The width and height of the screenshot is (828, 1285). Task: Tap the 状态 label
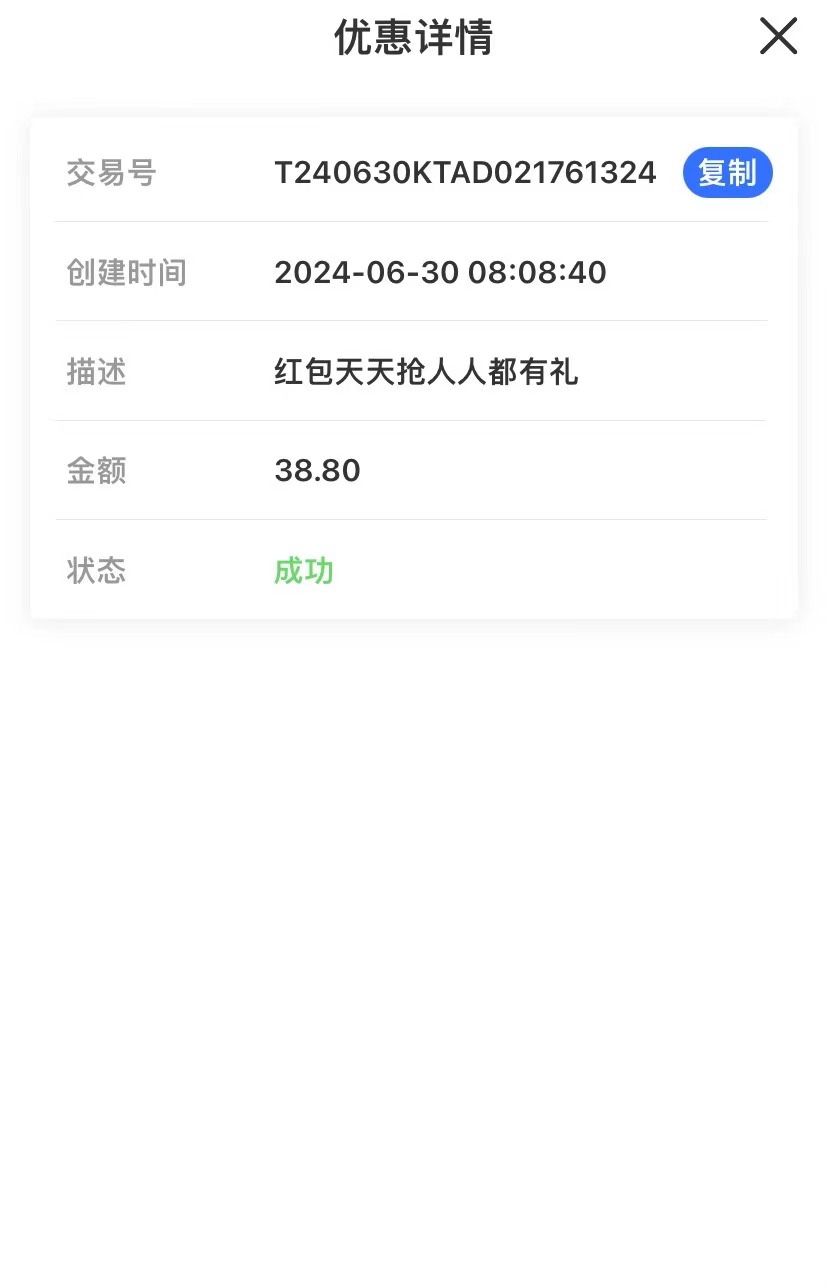pos(96,570)
